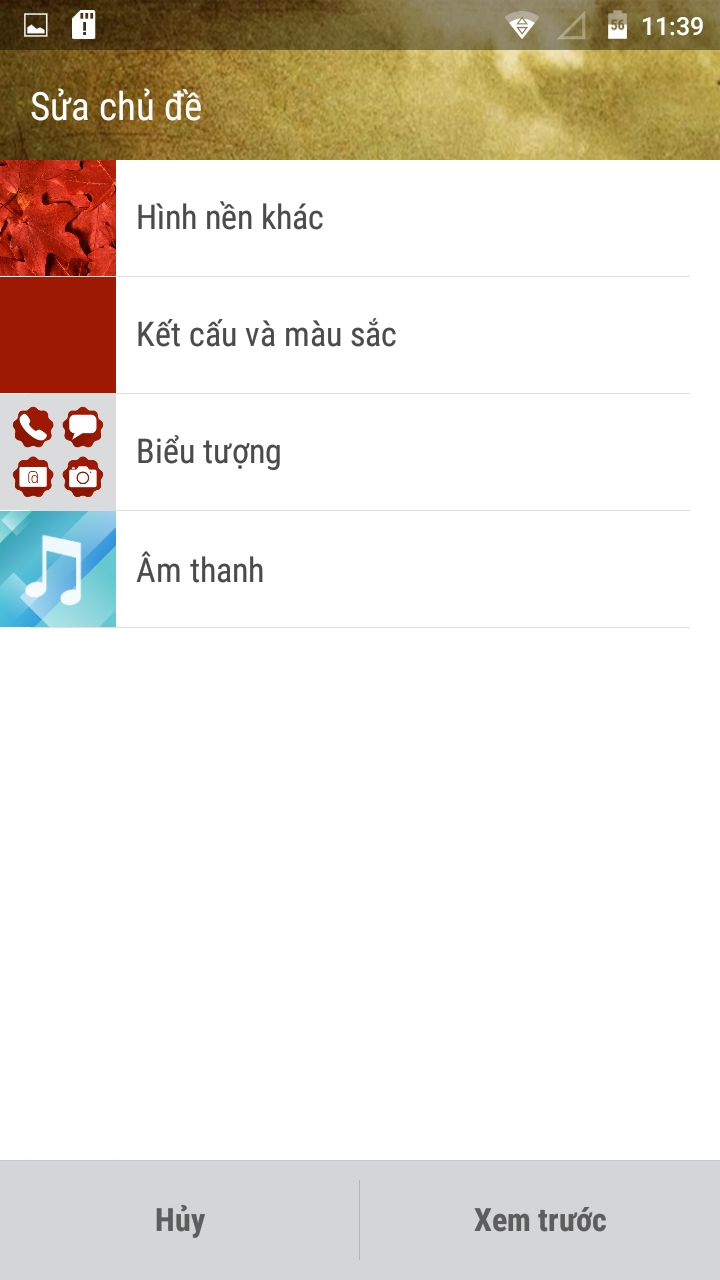Preview theme with Xem trước button

click(540, 1220)
